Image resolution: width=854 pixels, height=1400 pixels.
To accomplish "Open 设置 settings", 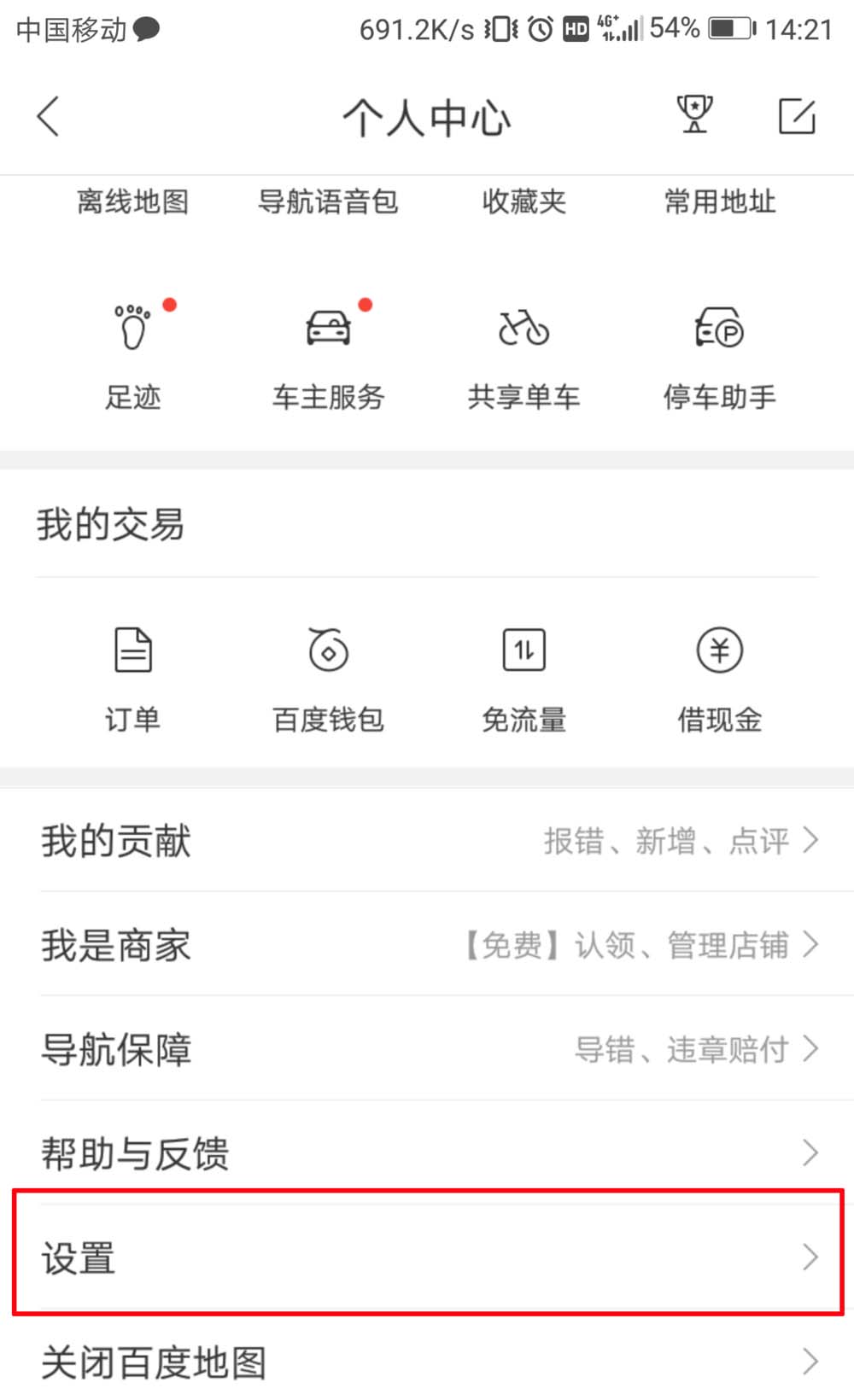I will coord(427,1257).
